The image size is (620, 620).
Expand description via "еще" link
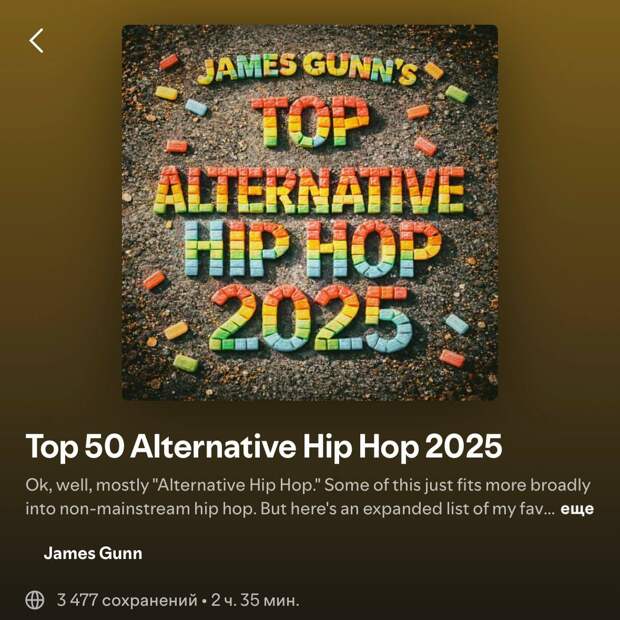[x=576, y=509]
